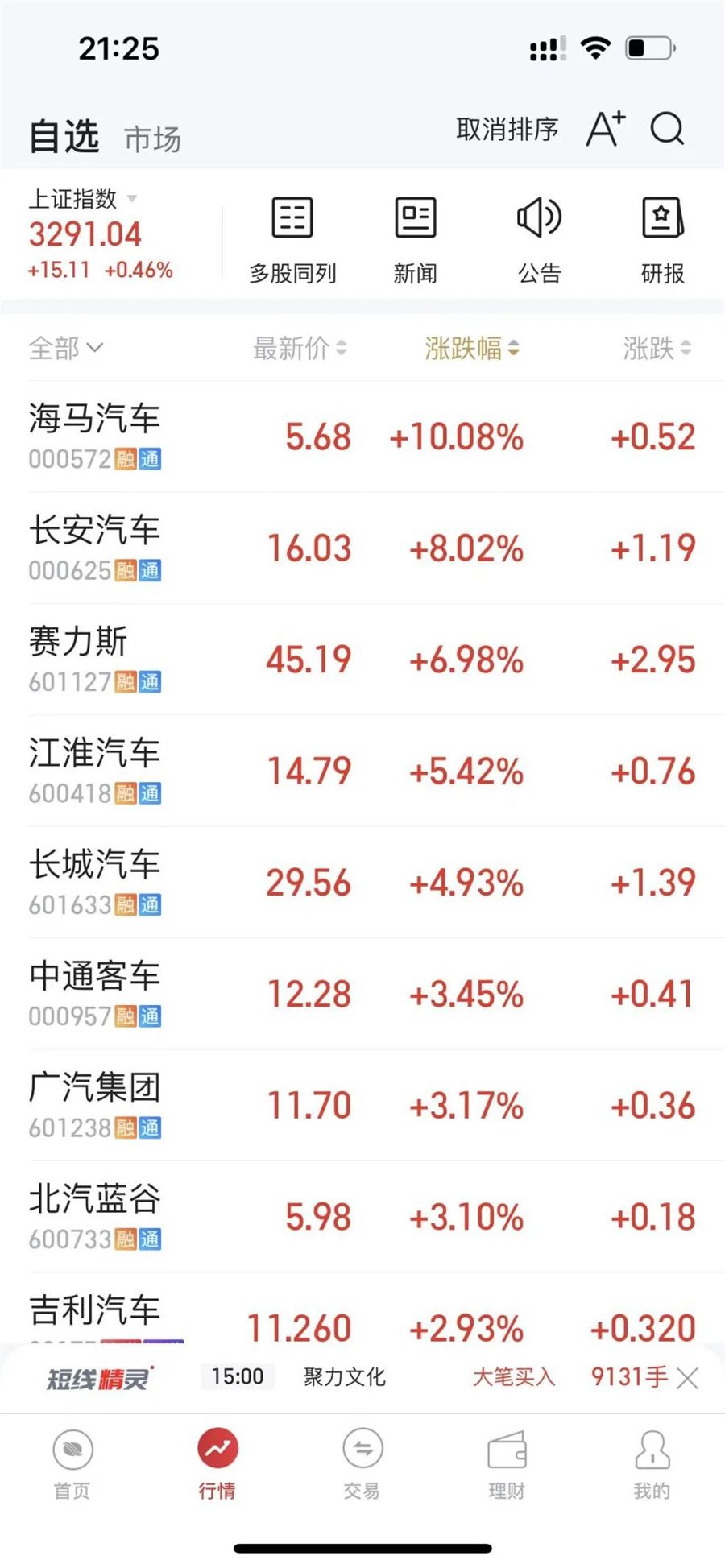Switch to the 交易 trading tab
The image size is (725, 1568).
pos(362,1463)
